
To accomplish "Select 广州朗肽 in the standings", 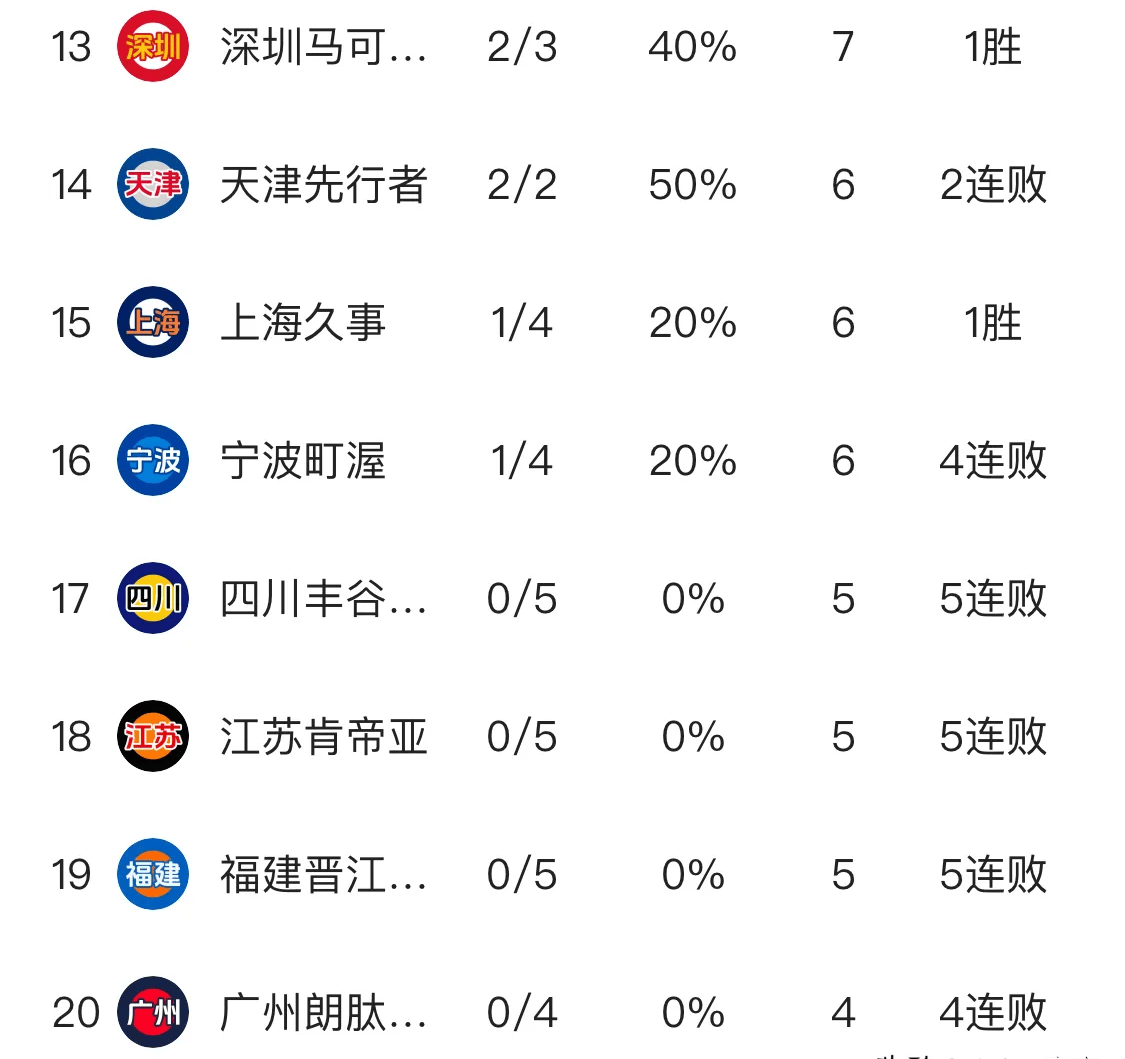I will pos(322,1013).
